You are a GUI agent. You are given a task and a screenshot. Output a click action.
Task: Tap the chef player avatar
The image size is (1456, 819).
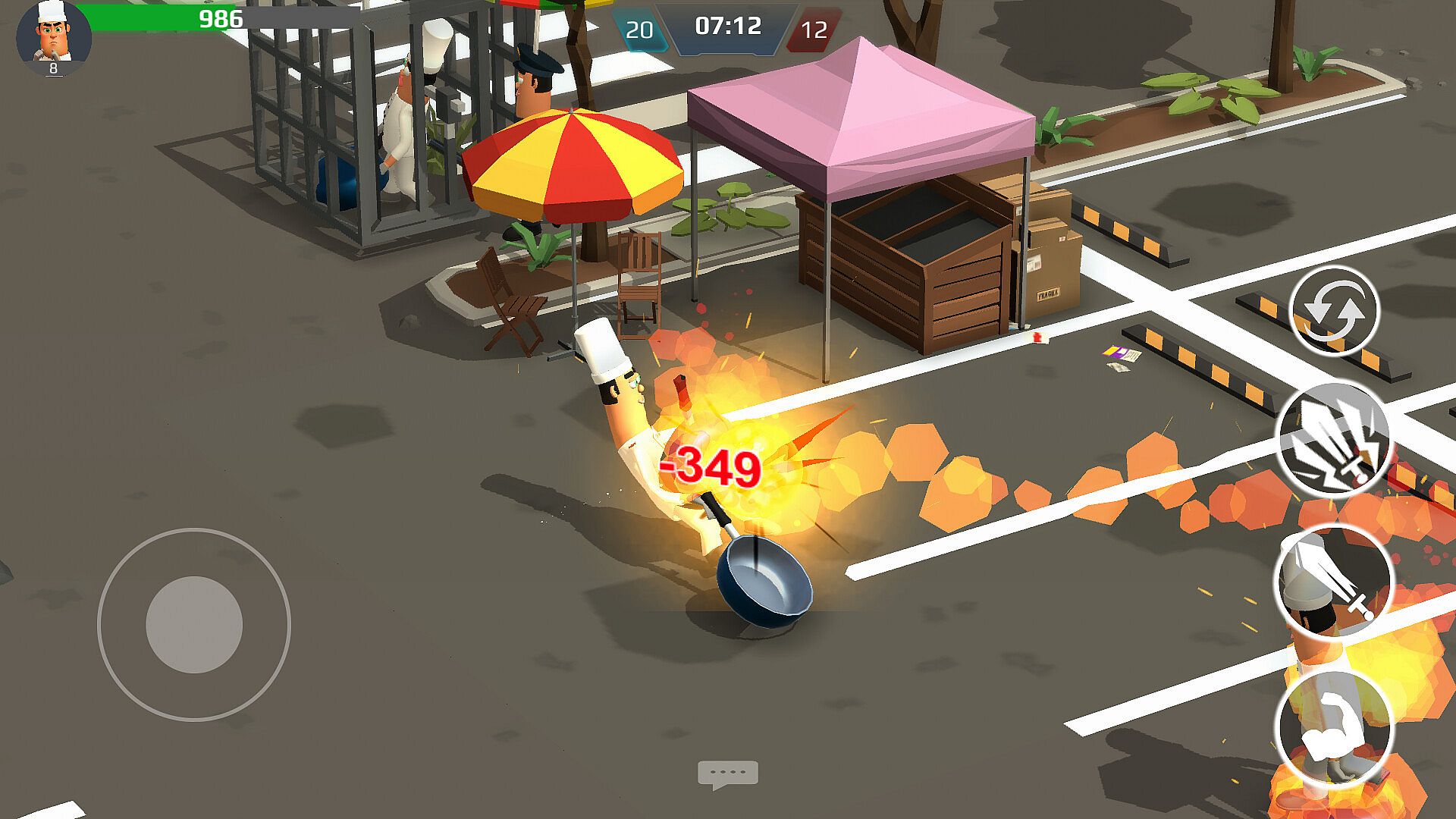53,38
